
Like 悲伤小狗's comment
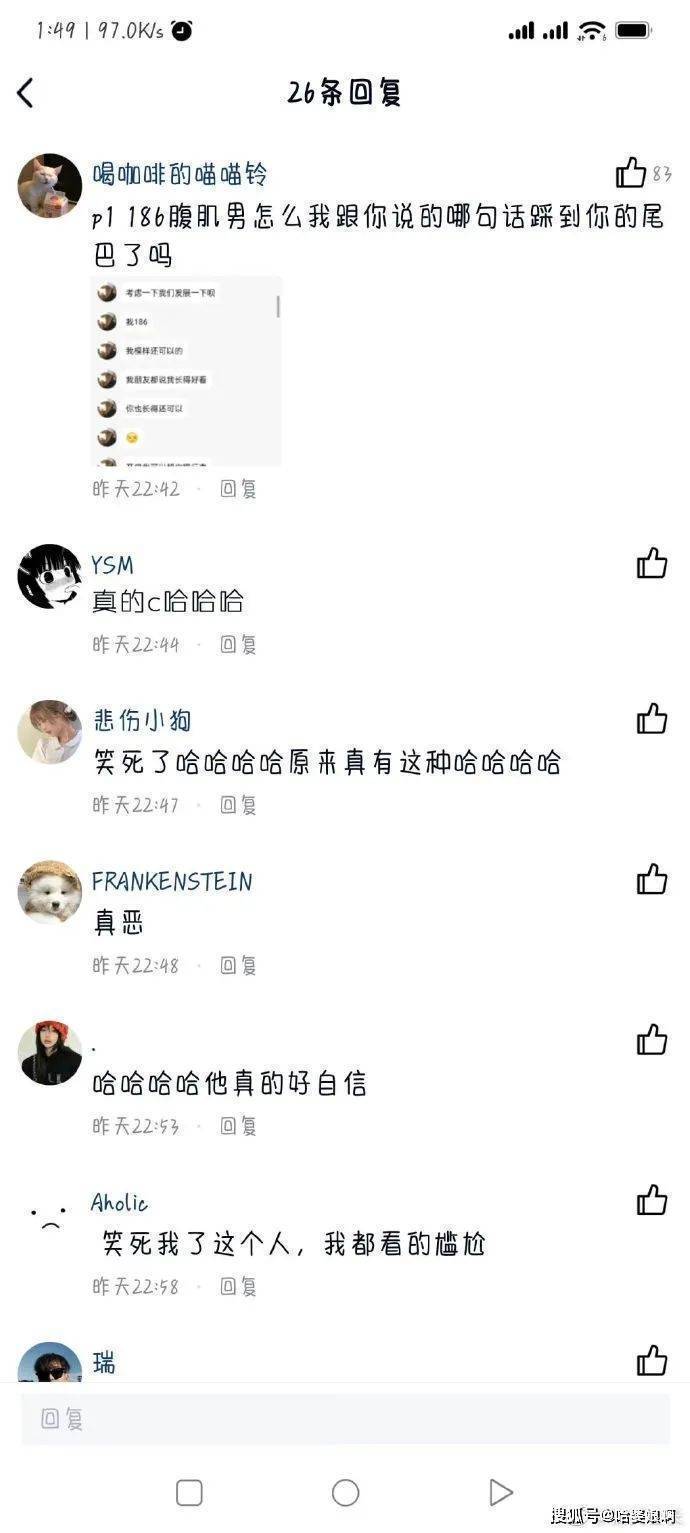(652, 719)
